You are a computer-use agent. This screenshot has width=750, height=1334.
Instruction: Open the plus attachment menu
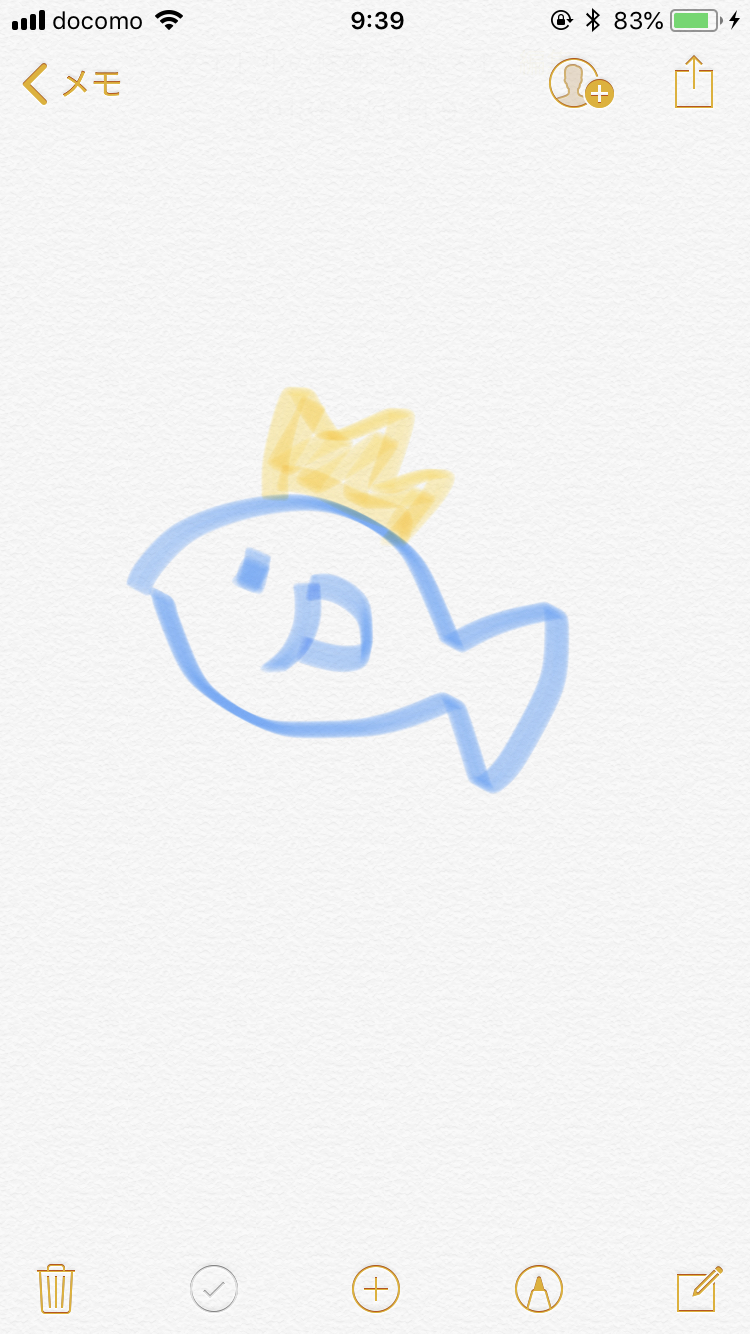[375, 1288]
